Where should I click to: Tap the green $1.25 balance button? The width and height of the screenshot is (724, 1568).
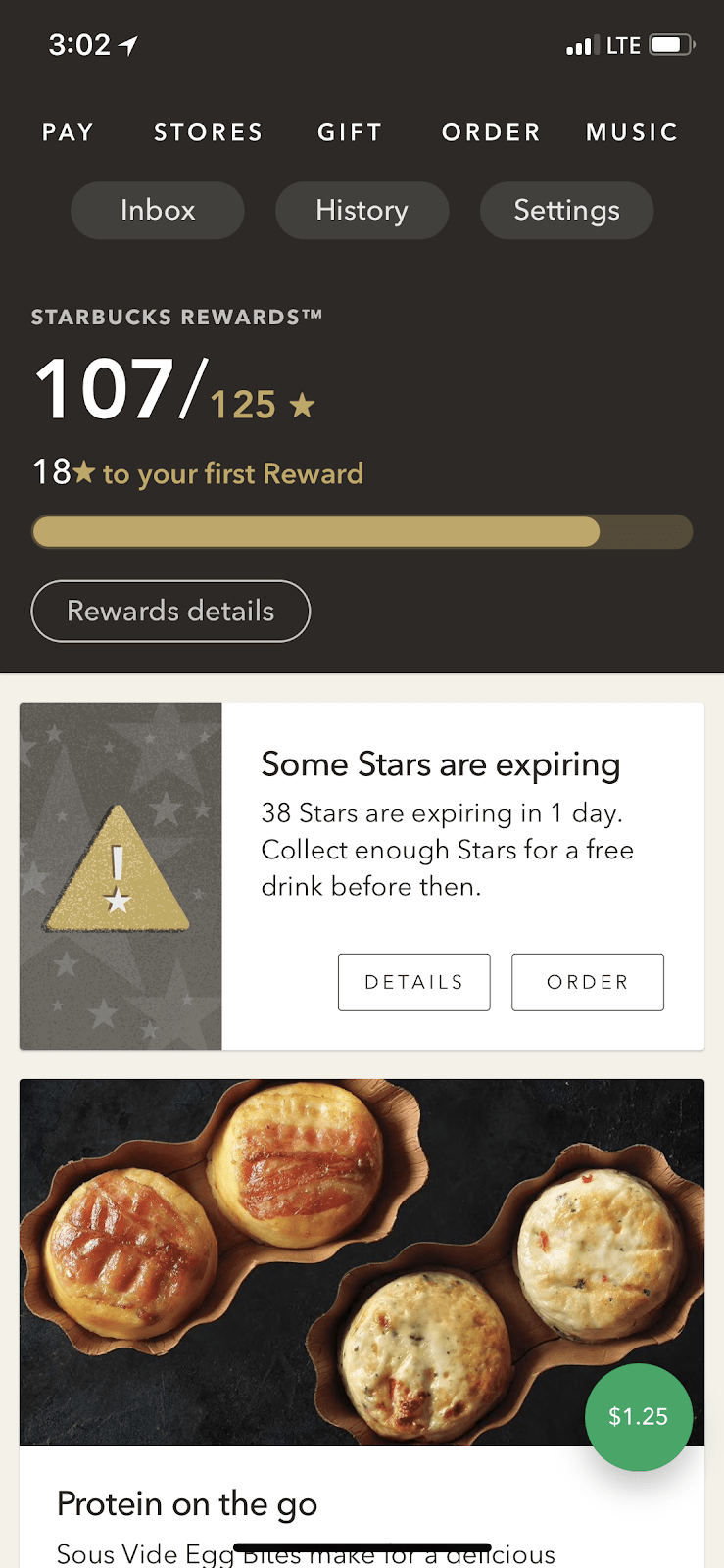pos(639,1417)
